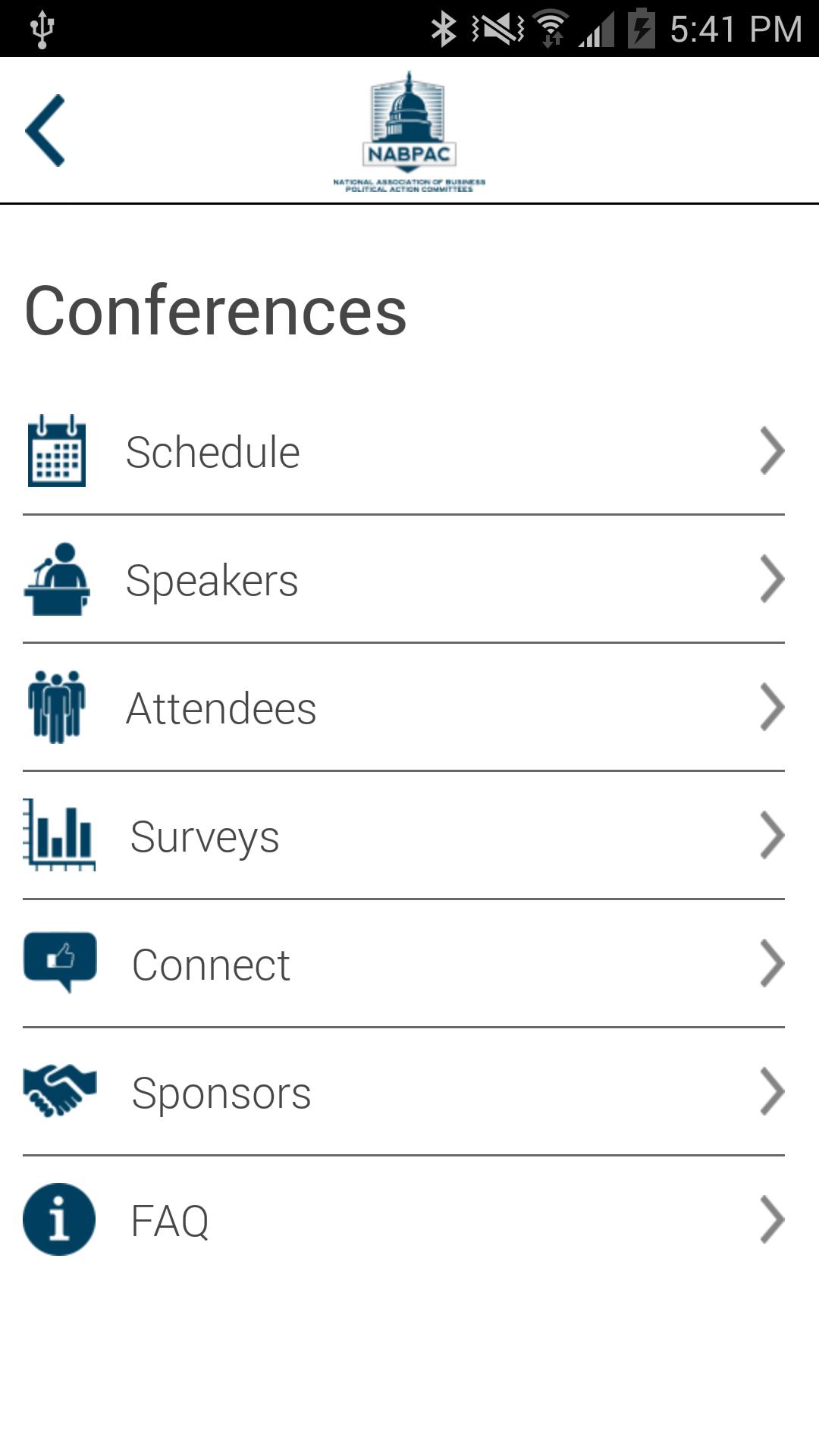This screenshot has height=1456, width=819.
Task: Open the Schedule row
Action: tap(403, 451)
